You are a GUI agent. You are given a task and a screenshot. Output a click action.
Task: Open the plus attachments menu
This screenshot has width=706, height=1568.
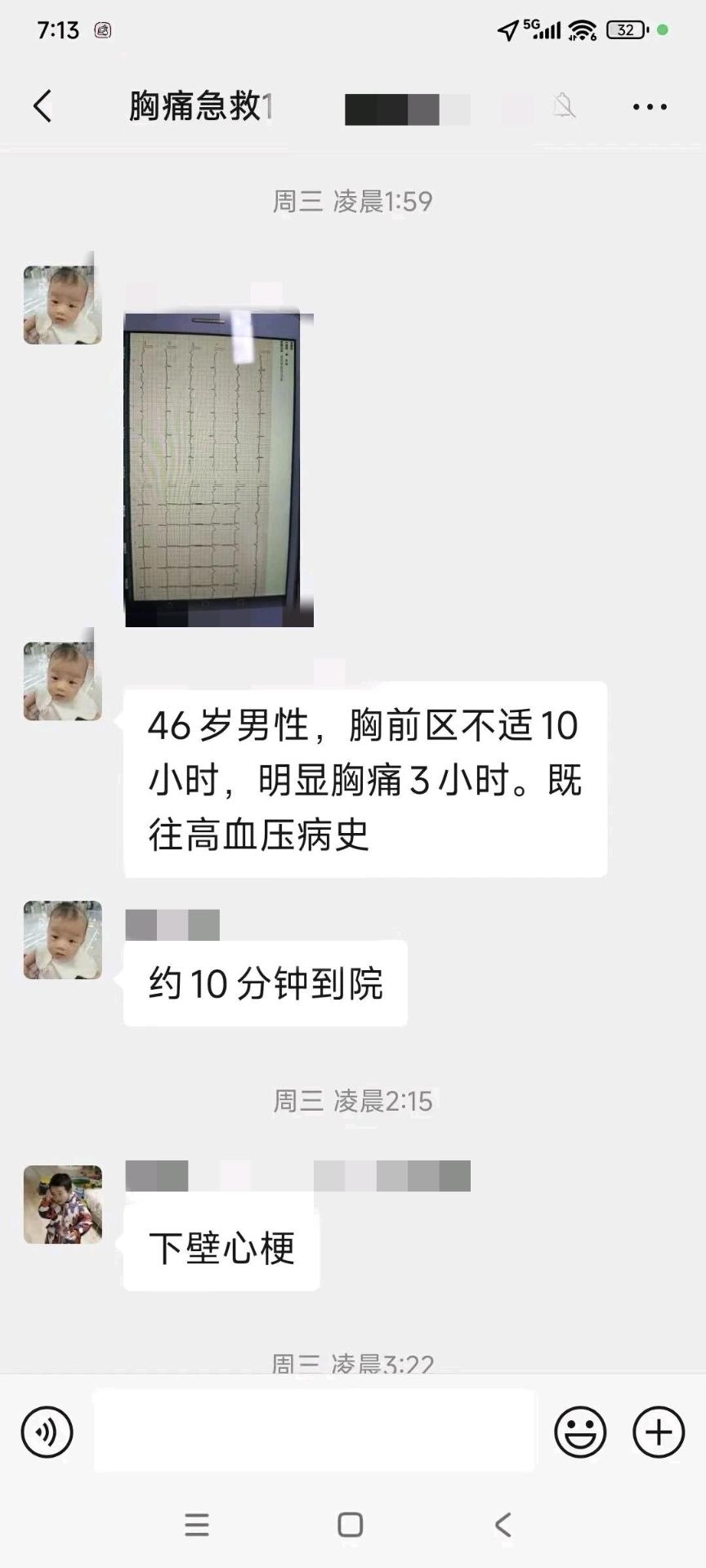tap(659, 1432)
